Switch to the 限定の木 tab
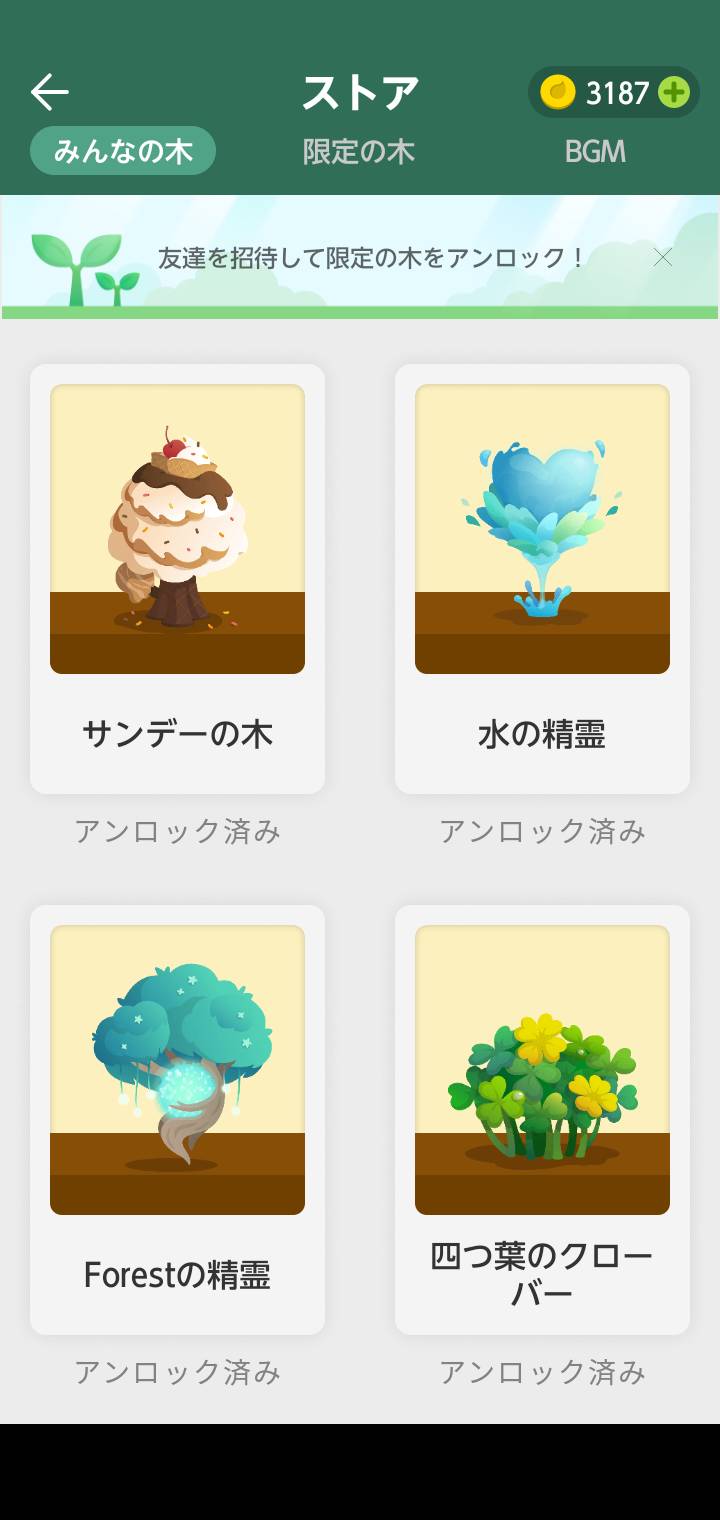Viewport: 720px width, 1520px height. pyautogui.click(x=359, y=151)
